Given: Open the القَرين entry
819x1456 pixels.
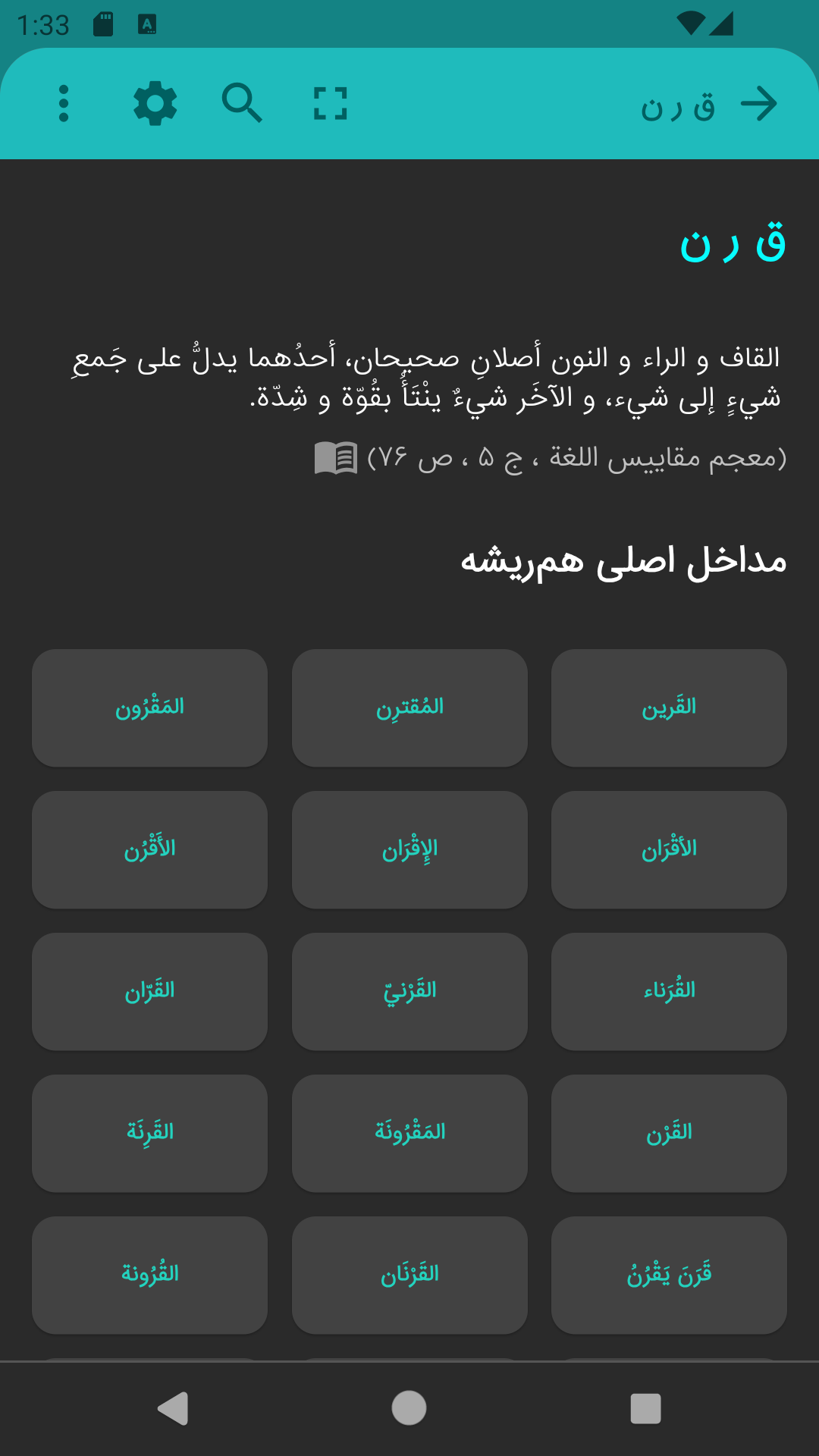Looking at the screenshot, I should tap(669, 708).
